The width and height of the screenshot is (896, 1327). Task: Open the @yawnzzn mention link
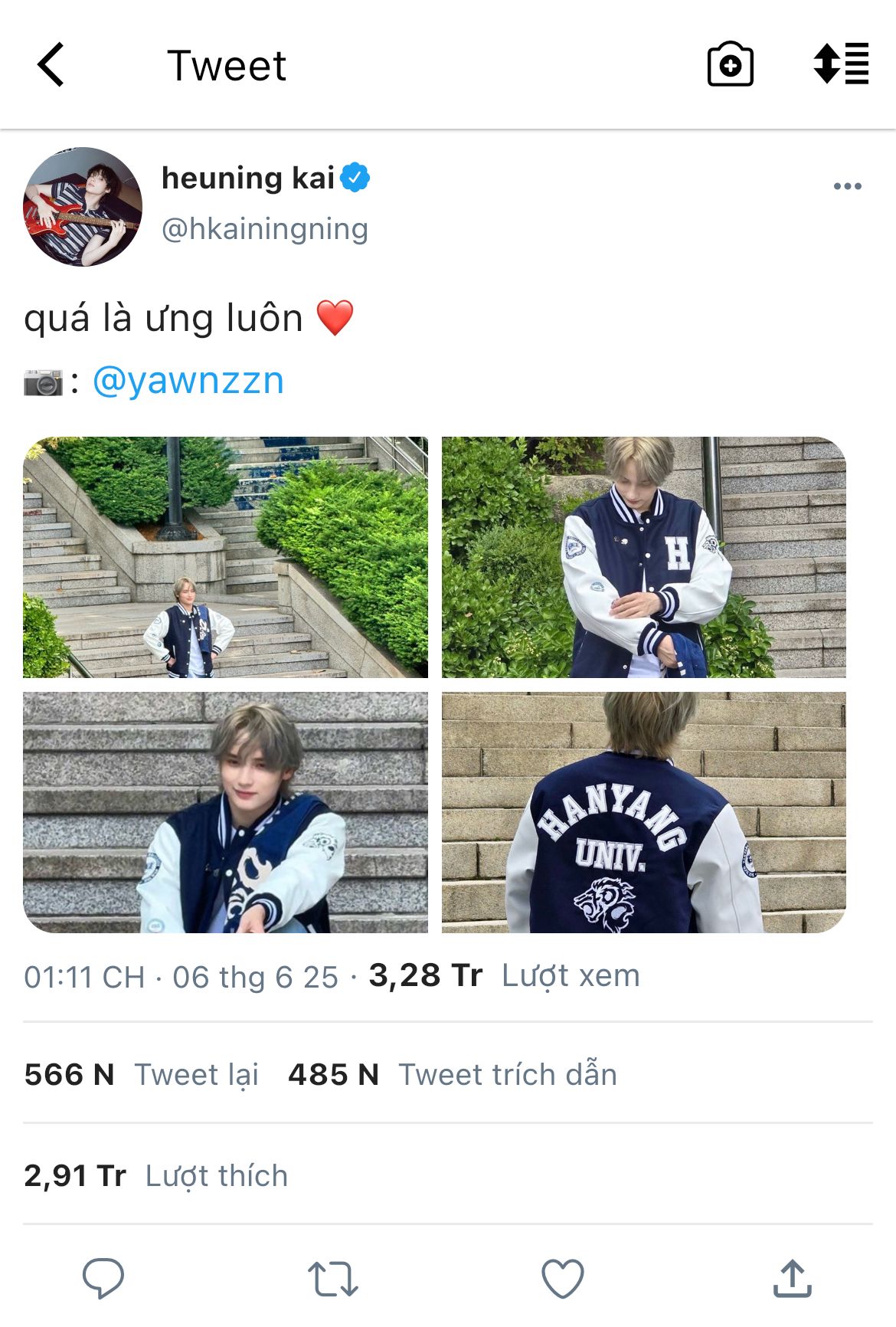188,381
